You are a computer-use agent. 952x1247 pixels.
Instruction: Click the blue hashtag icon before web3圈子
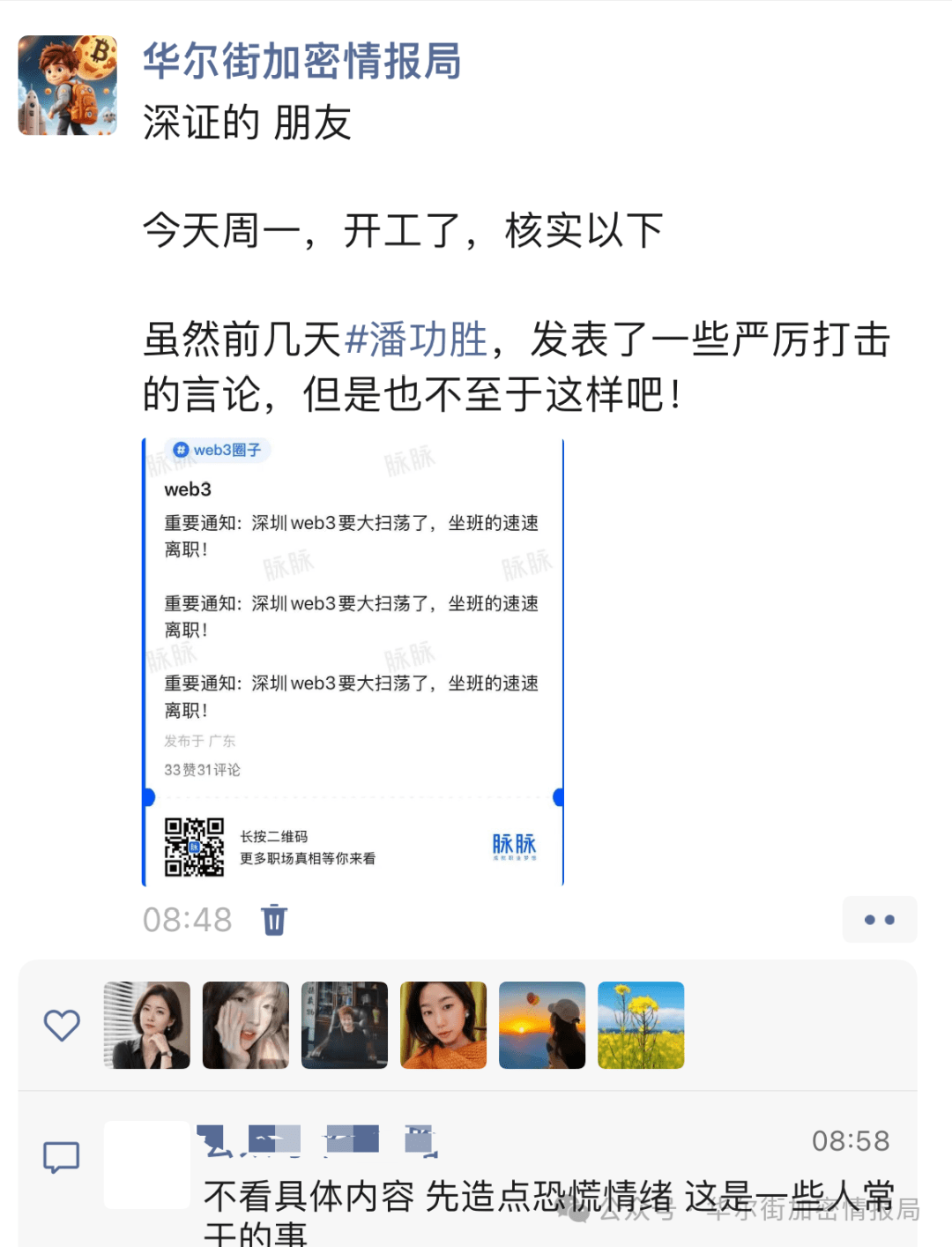(x=180, y=450)
